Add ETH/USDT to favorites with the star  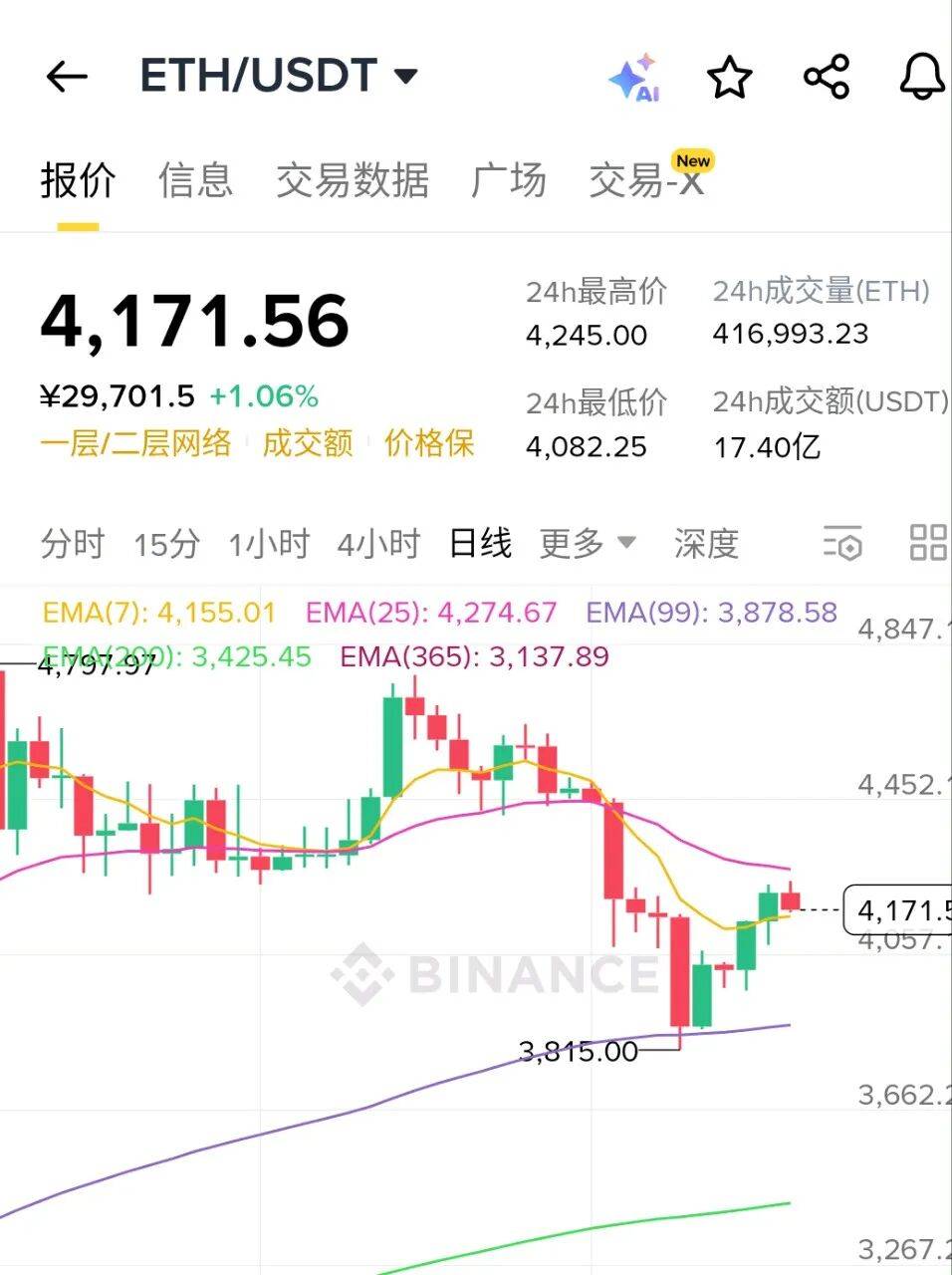[x=730, y=77]
